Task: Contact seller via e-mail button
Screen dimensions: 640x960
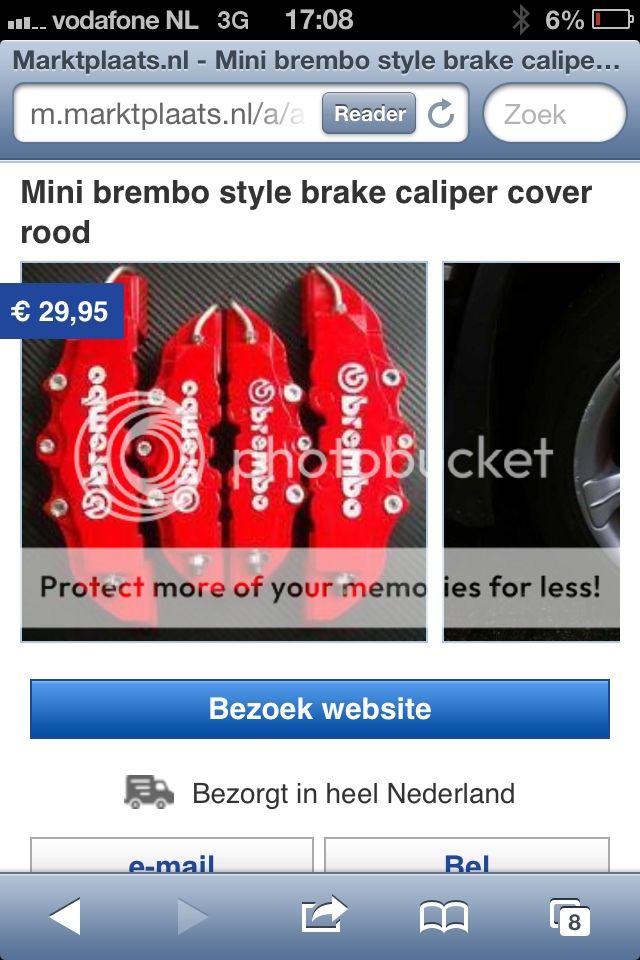Action: (172, 858)
